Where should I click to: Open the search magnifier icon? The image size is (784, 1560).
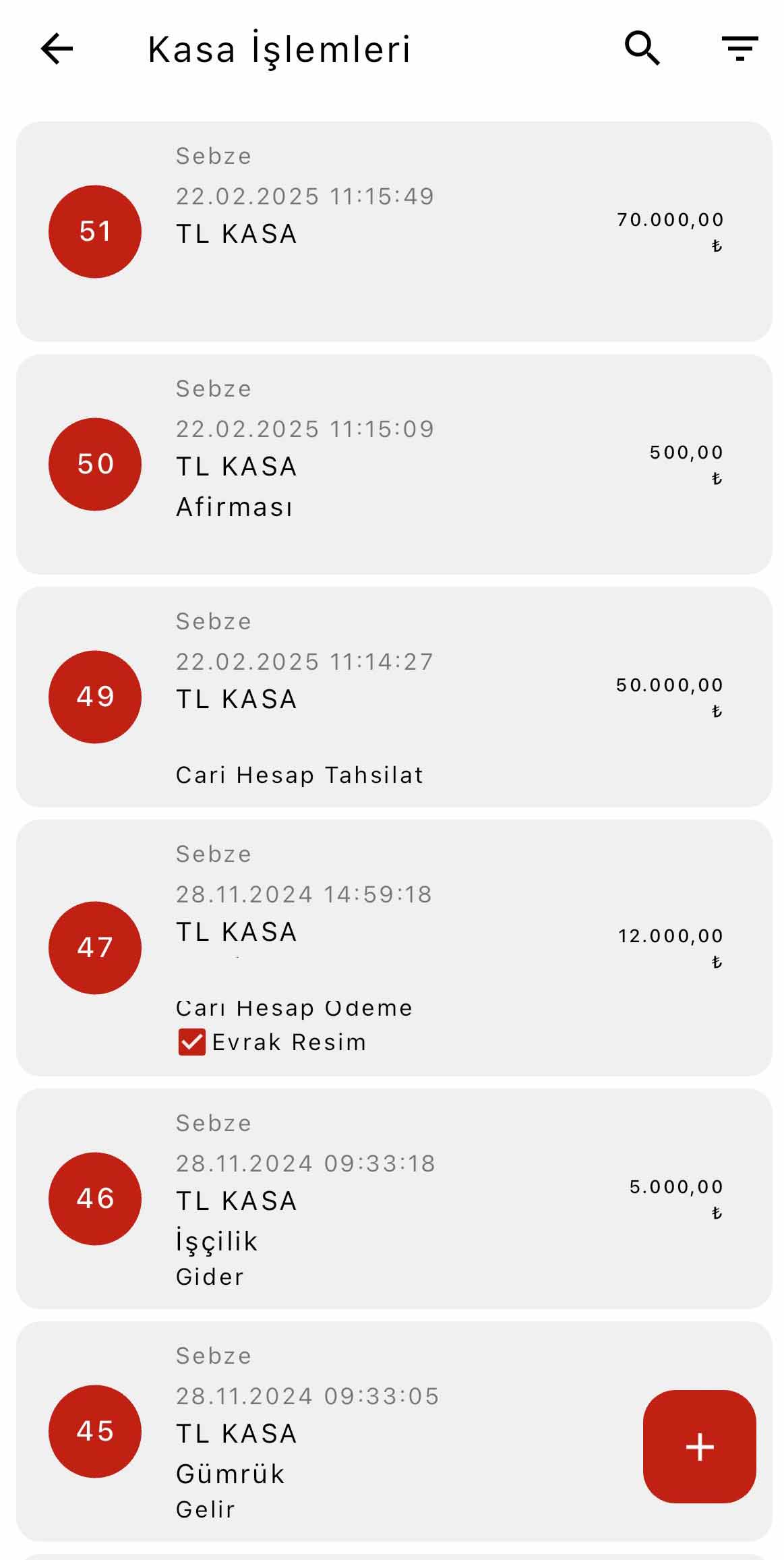642,49
